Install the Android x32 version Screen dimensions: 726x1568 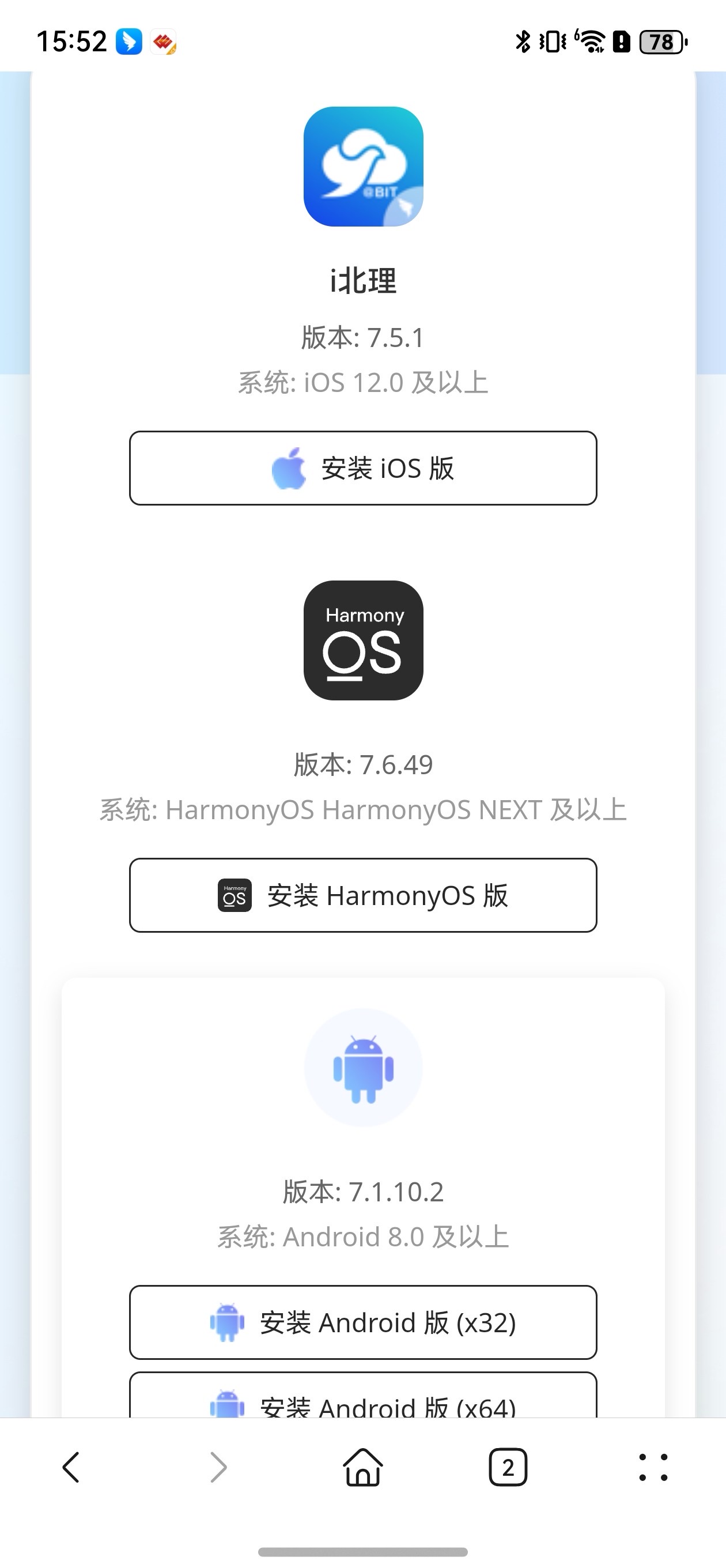(362, 1322)
